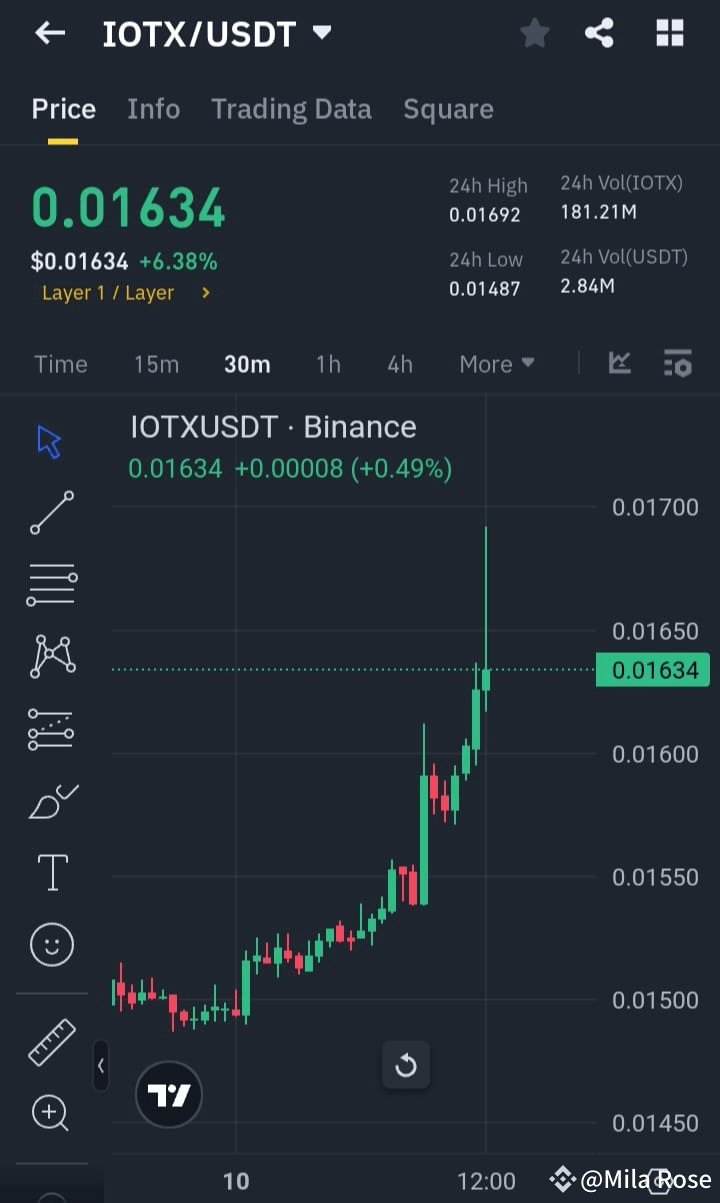
Task: Open the emoji sticker tool
Action: [51, 944]
